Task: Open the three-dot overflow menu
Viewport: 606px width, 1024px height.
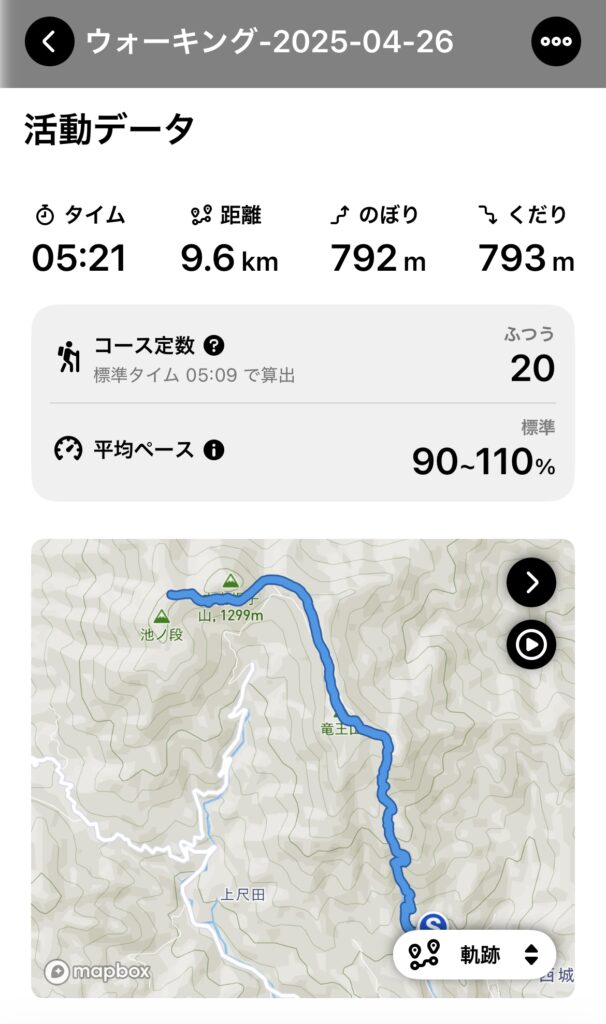Action: coord(556,42)
